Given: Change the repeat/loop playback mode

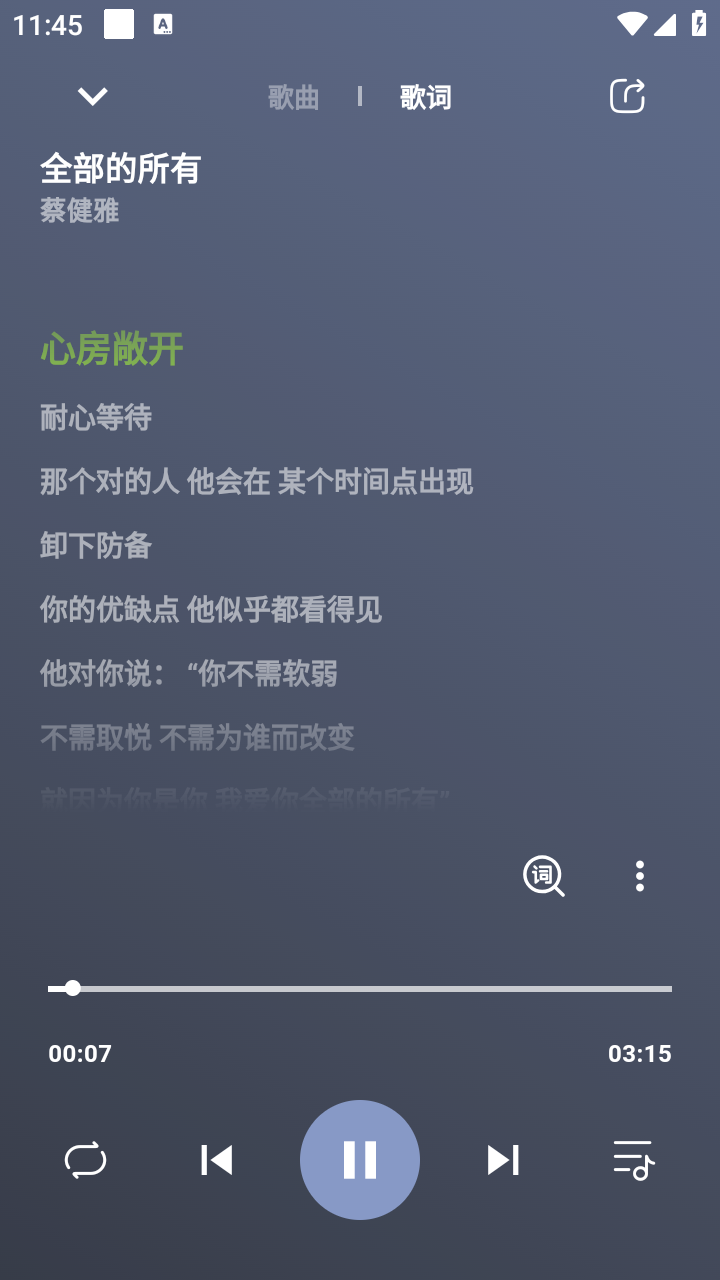Looking at the screenshot, I should point(85,1160).
